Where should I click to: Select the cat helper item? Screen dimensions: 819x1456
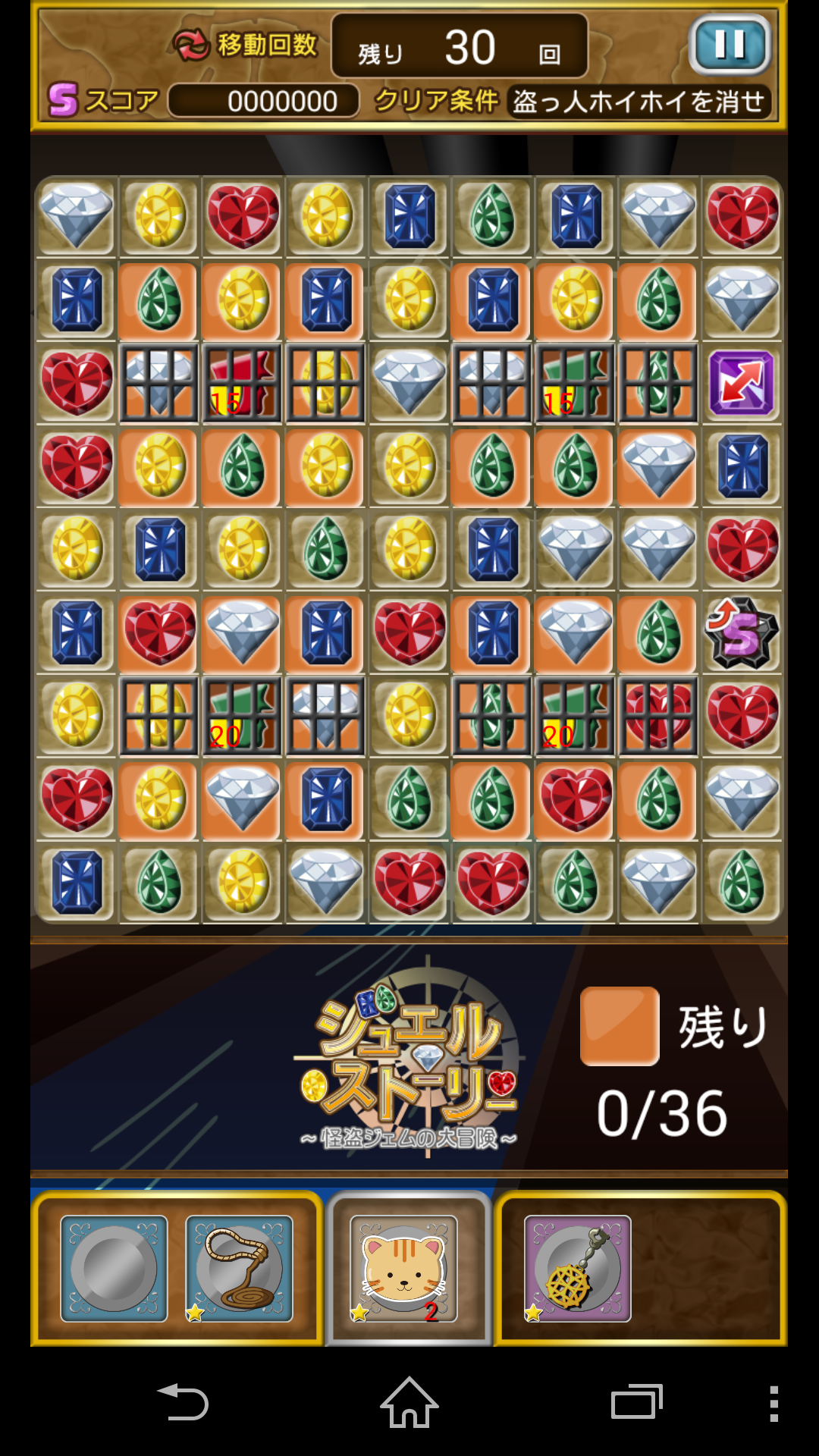point(404,1269)
